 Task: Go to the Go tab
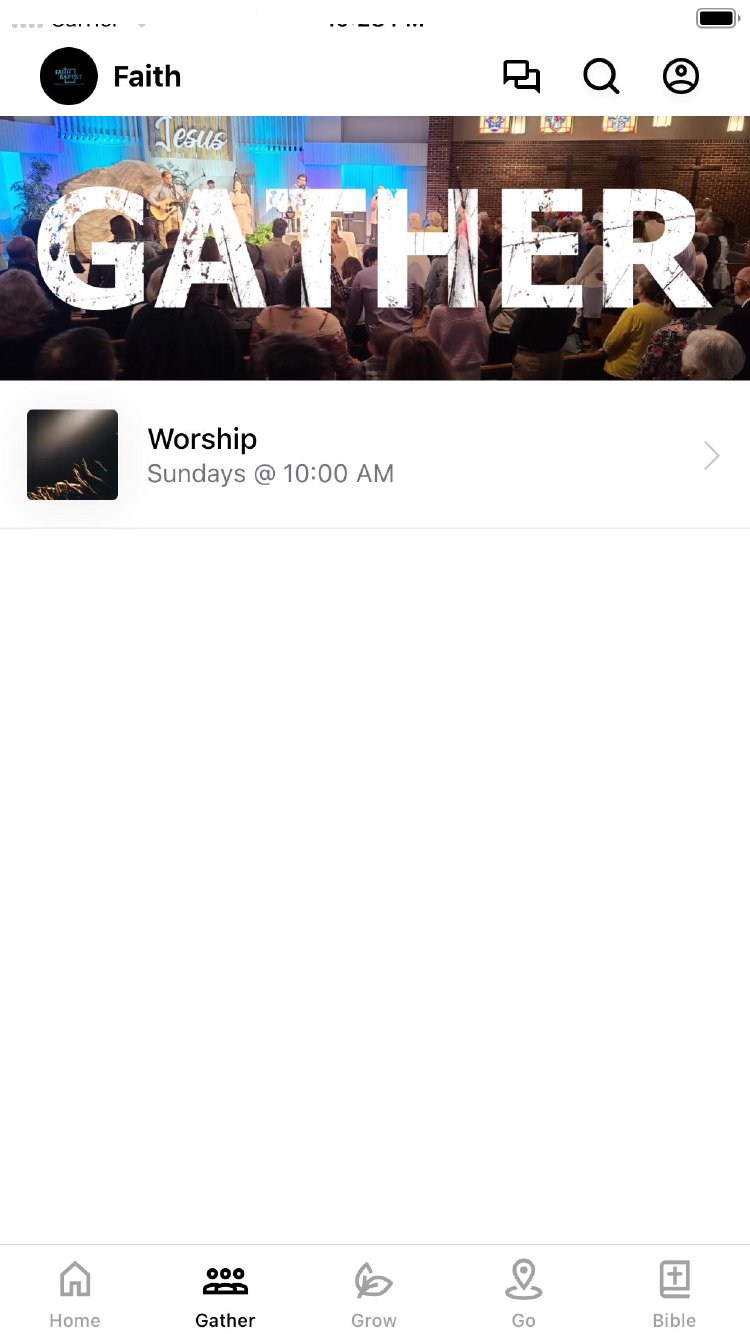(x=523, y=1292)
